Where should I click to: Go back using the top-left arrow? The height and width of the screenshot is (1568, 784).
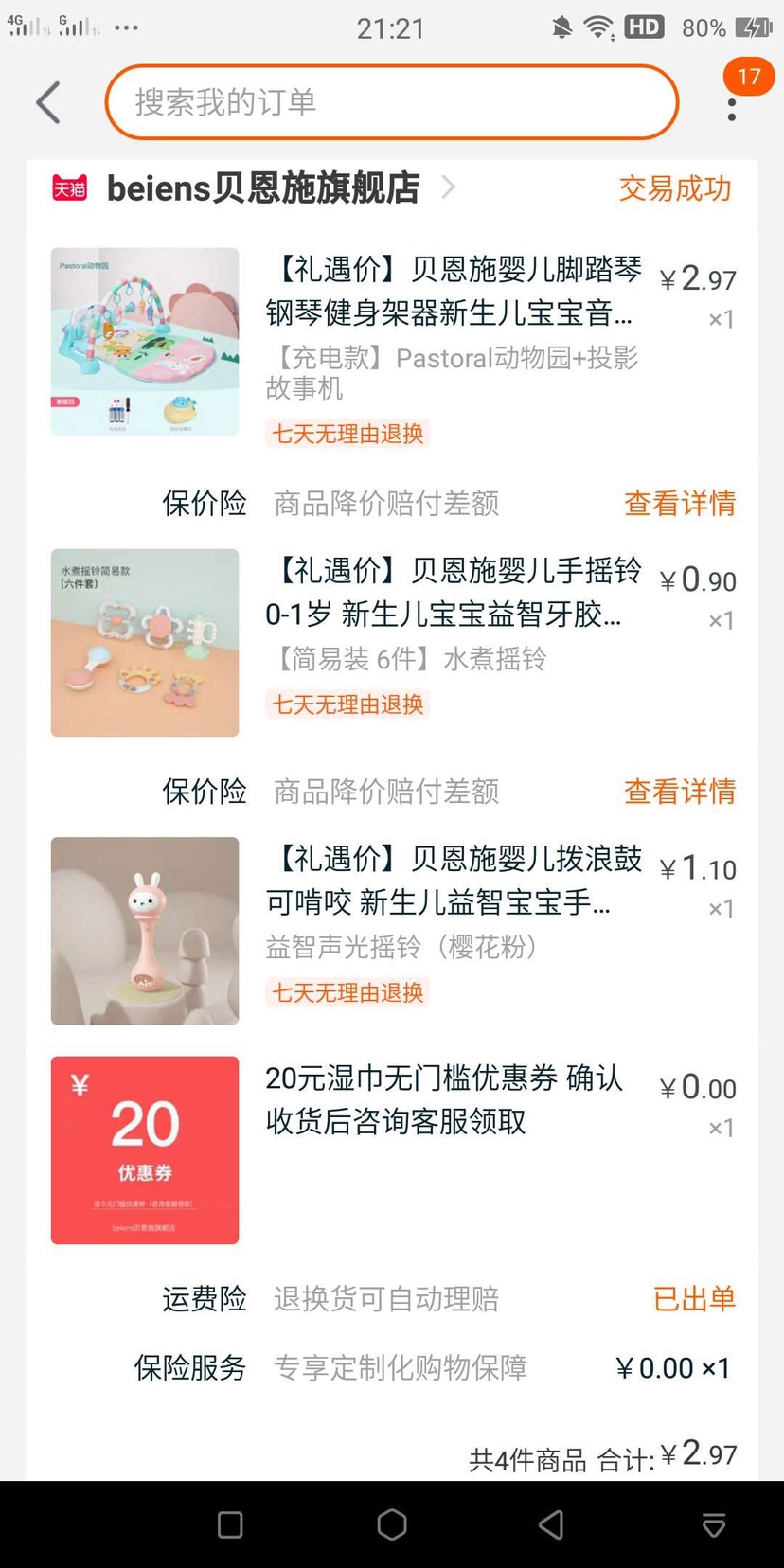49,102
